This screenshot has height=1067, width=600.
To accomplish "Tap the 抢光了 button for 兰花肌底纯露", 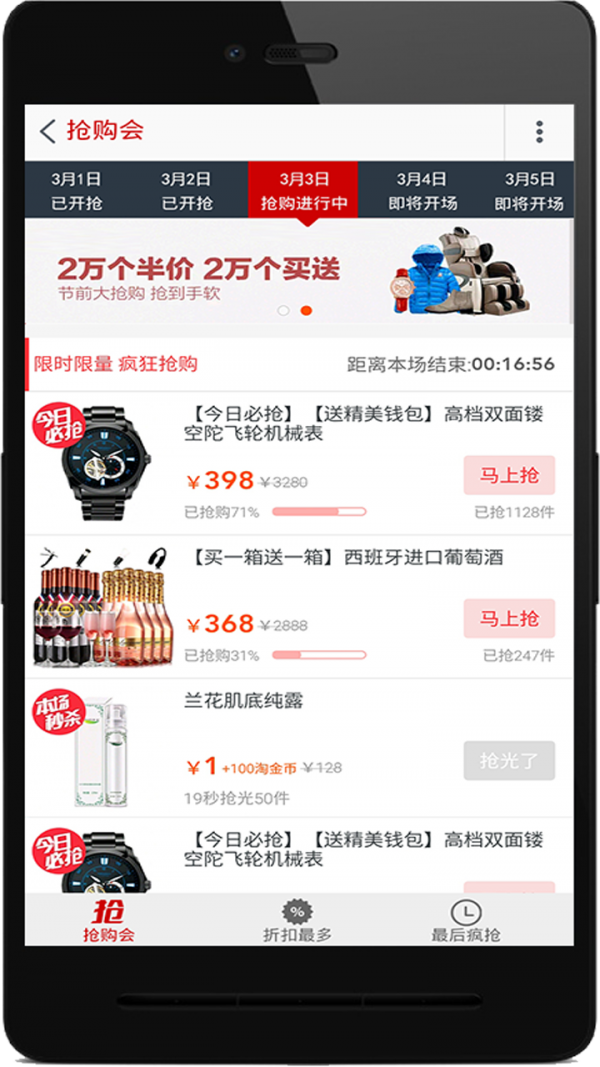I will click(509, 761).
